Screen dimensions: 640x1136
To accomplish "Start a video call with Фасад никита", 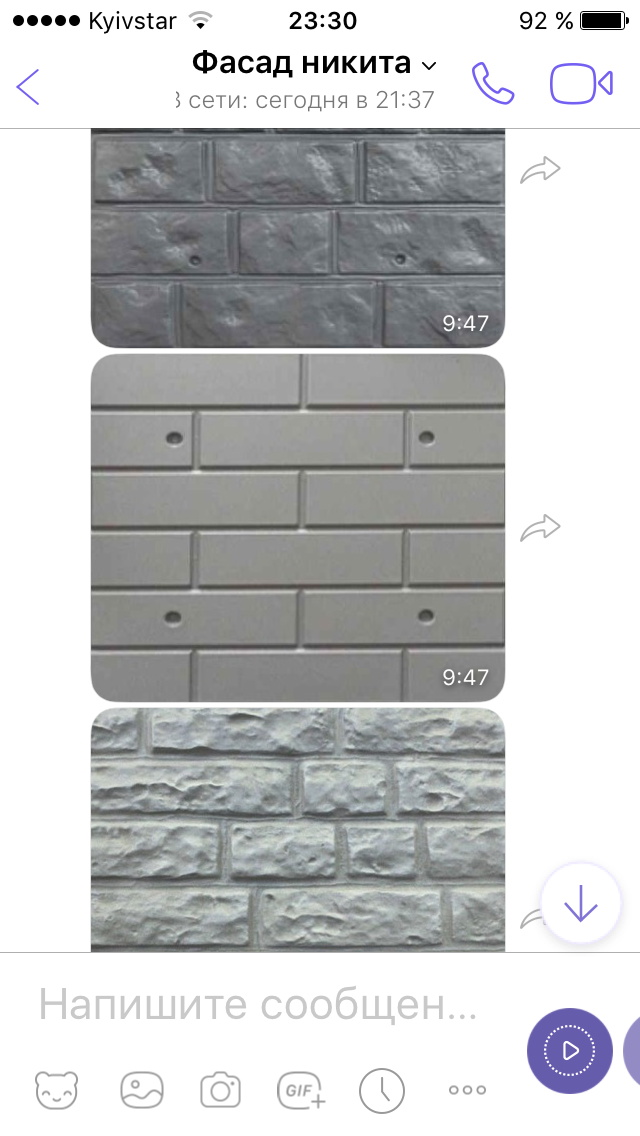I will click(x=581, y=84).
